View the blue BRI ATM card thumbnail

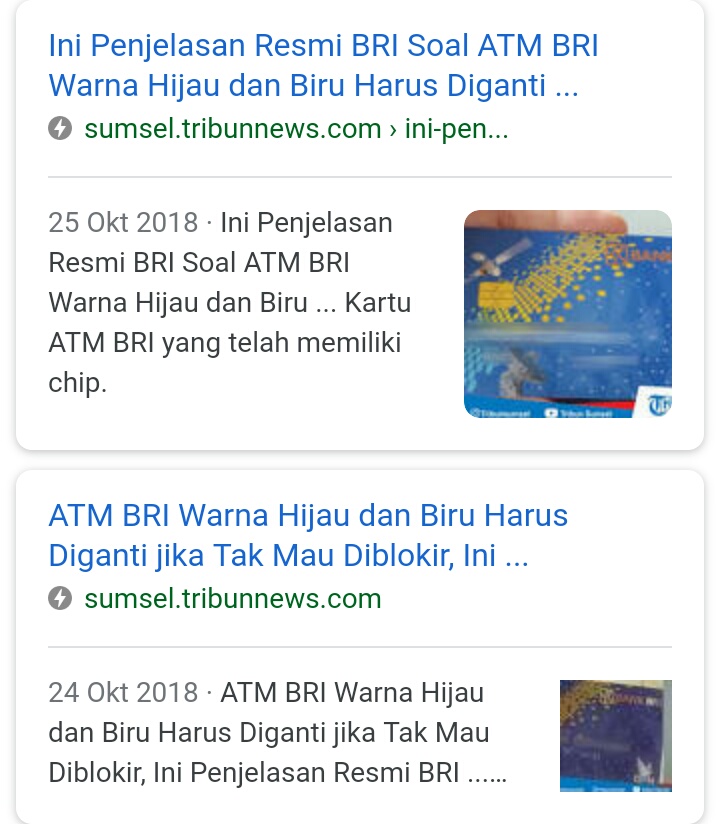click(567, 313)
